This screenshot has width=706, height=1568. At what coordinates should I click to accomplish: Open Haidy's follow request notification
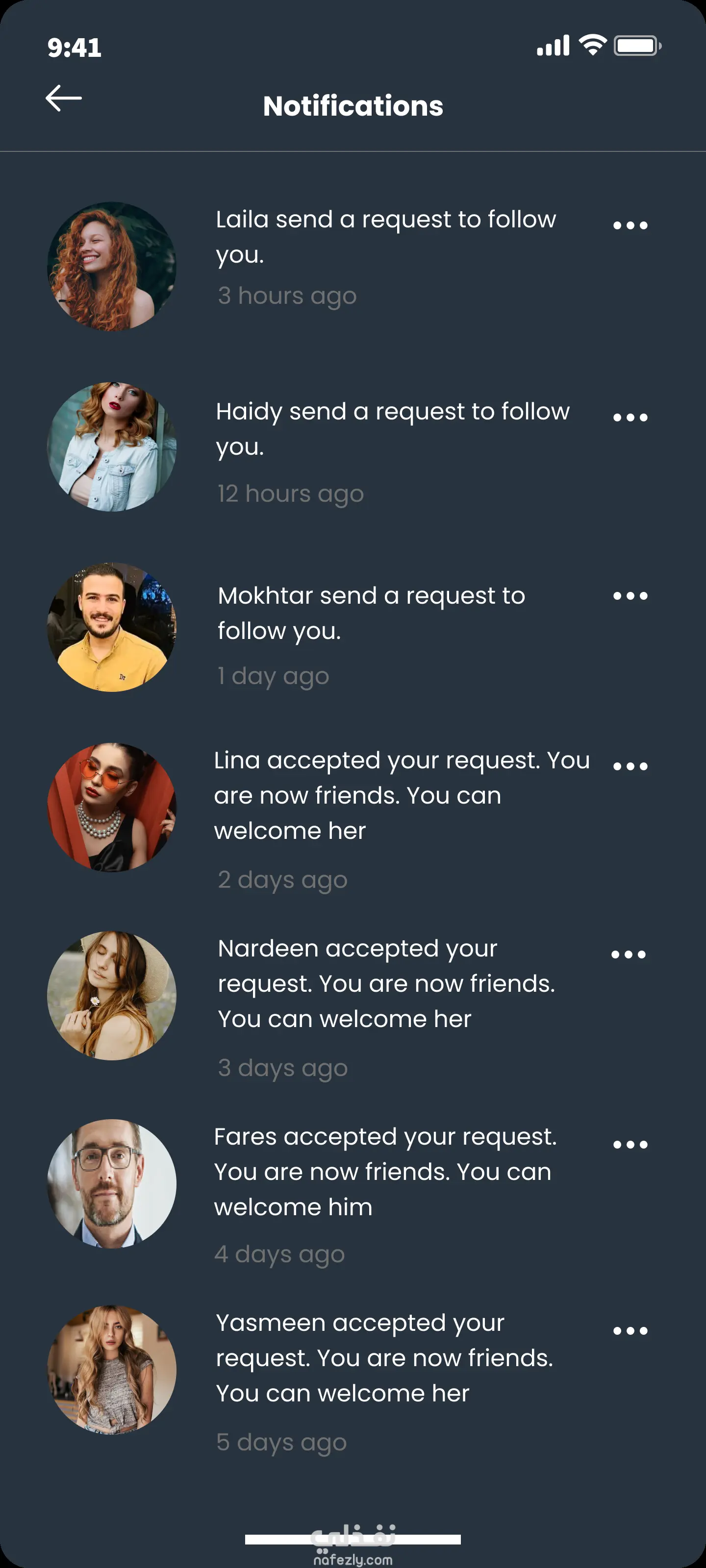392,429
